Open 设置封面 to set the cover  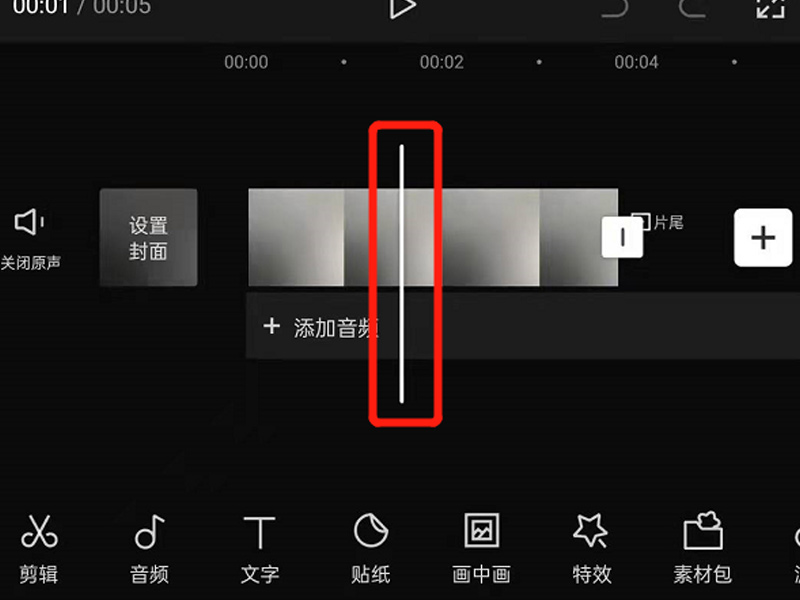point(148,238)
